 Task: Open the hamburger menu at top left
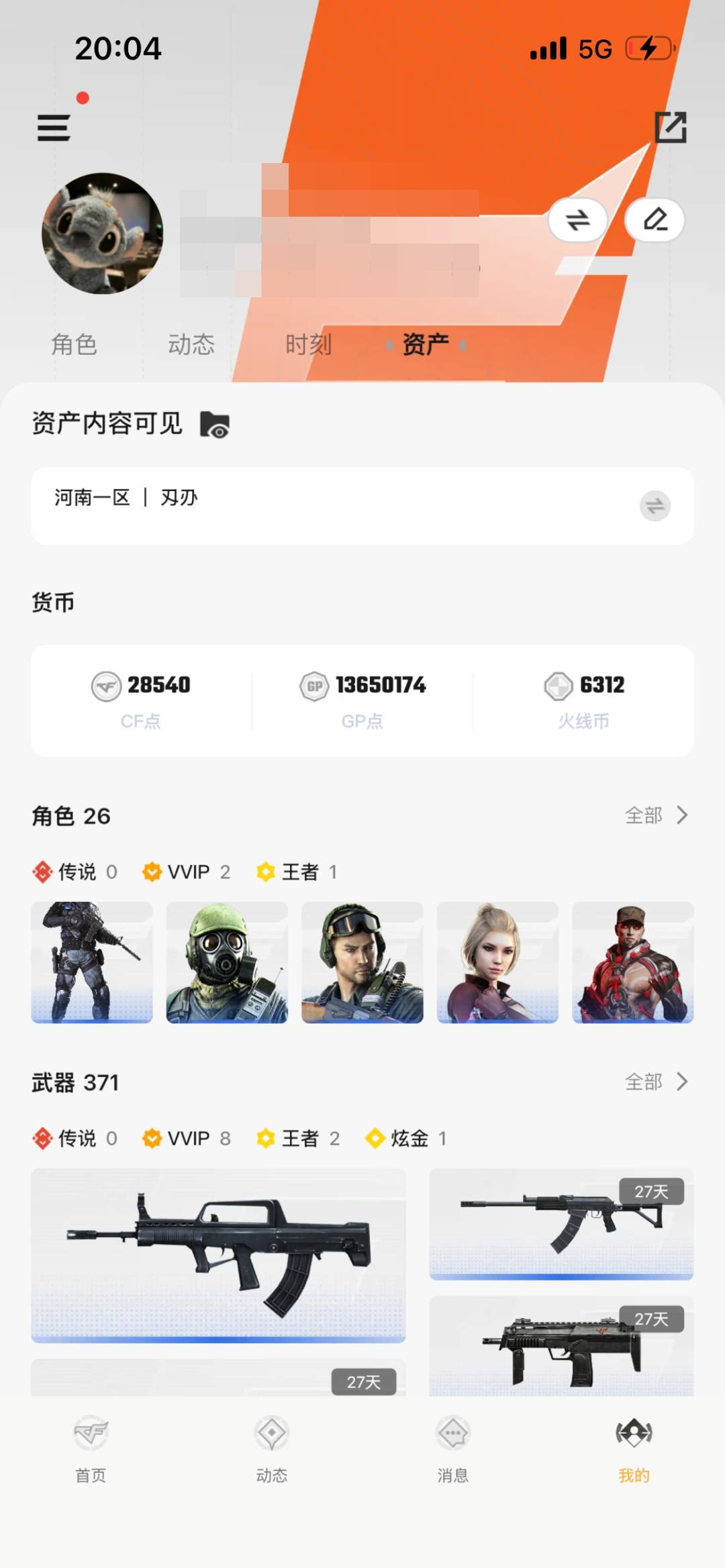pyautogui.click(x=54, y=127)
